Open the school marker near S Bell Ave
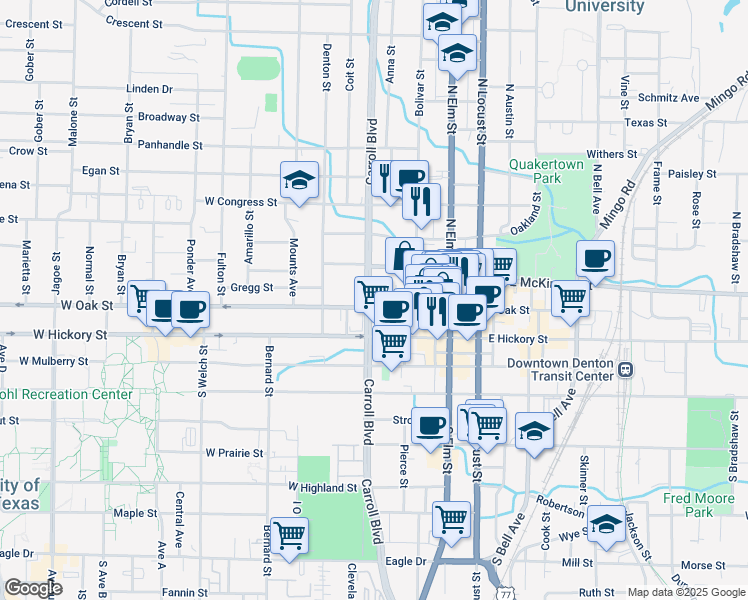This screenshot has height=600, width=748. point(534,431)
